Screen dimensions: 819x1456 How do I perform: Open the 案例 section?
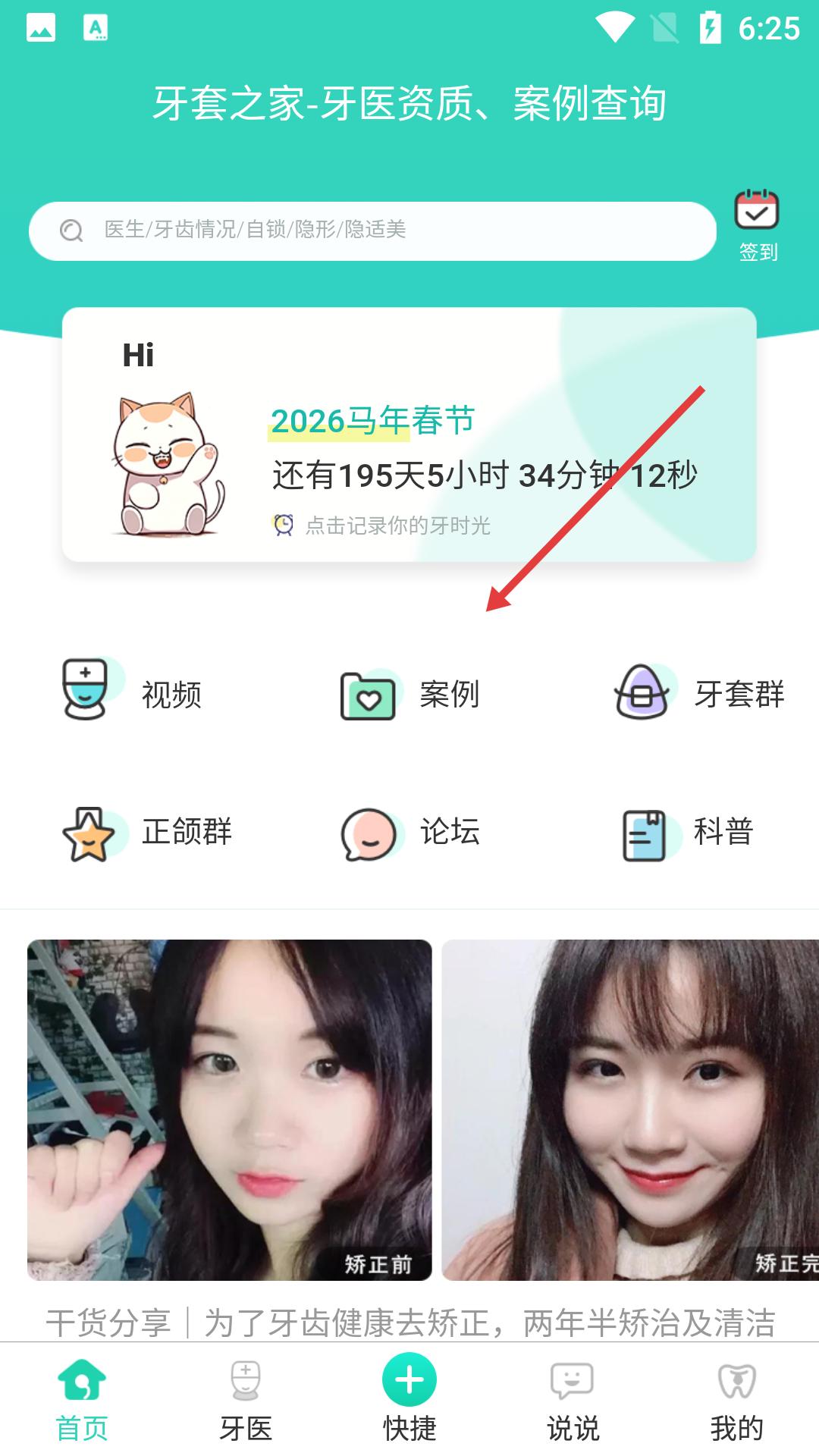pos(410,693)
